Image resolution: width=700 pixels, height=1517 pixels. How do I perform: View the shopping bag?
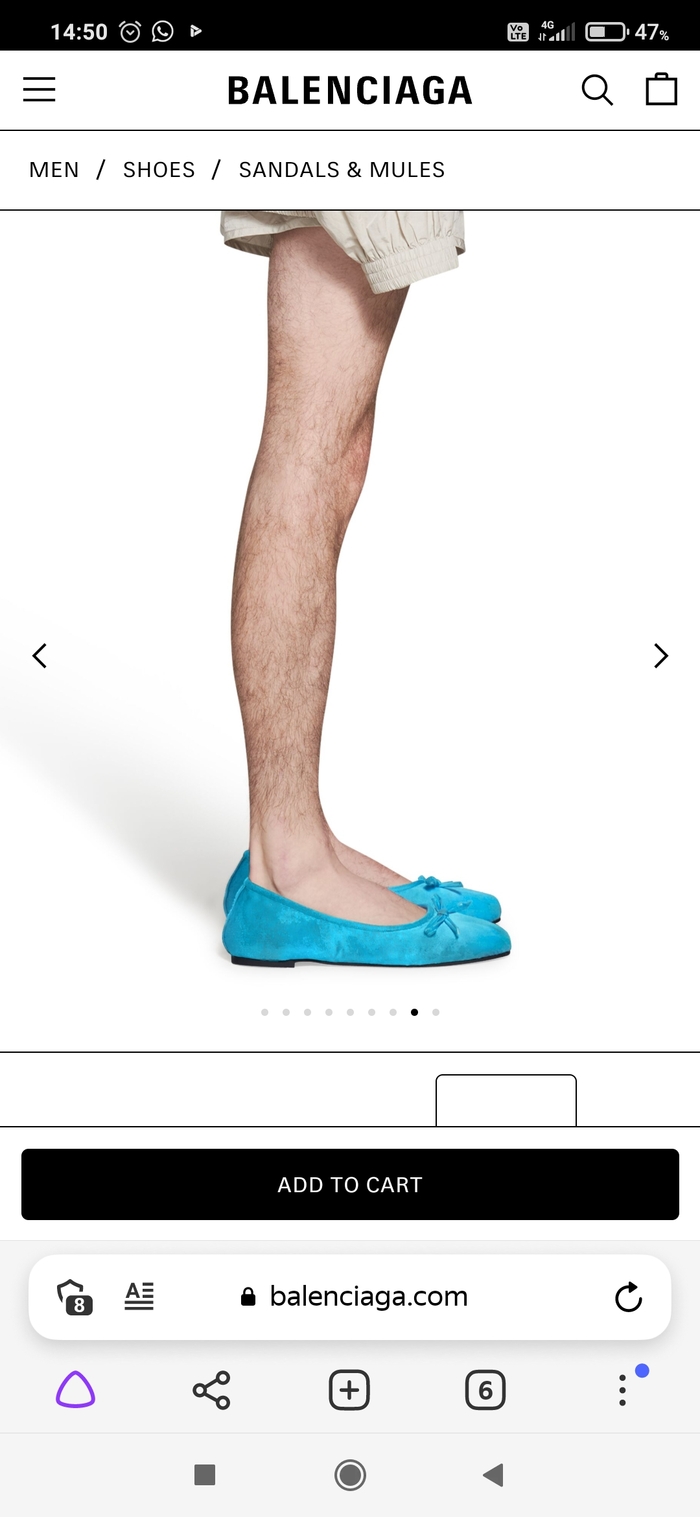661,90
